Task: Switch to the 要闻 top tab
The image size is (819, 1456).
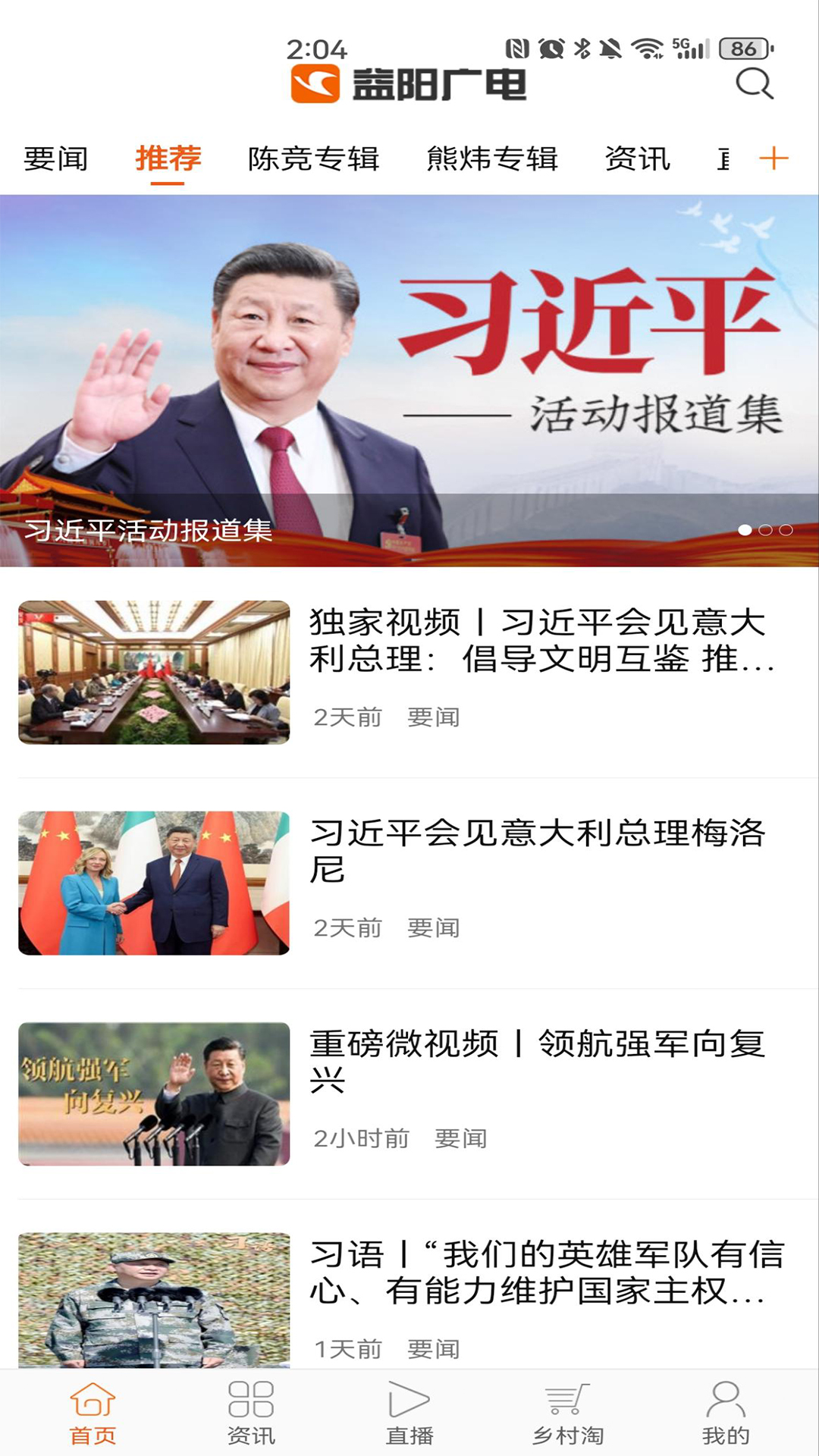Action: (x=56, y=159)
